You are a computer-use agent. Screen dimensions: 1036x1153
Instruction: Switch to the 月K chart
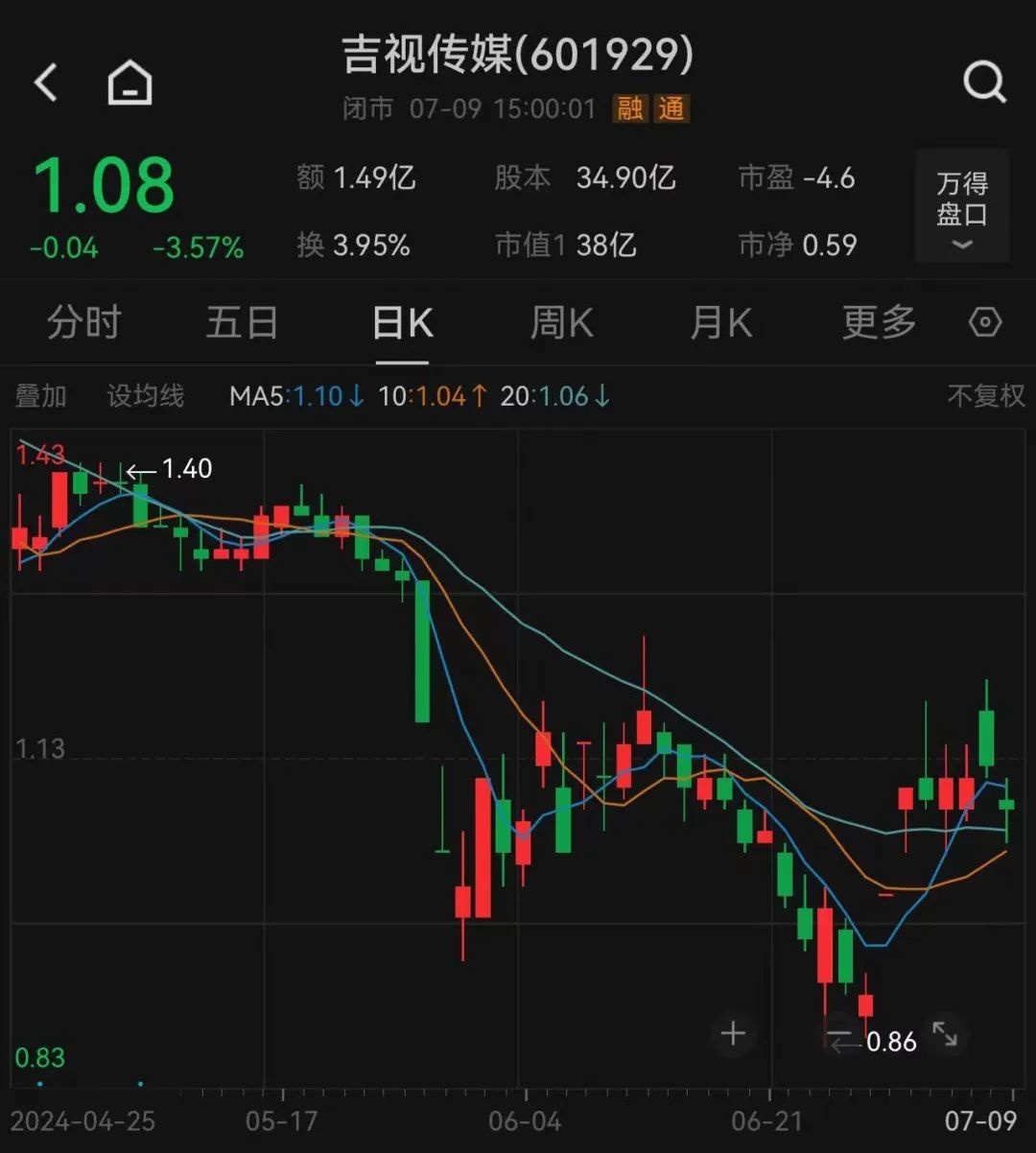coord(720,323)
